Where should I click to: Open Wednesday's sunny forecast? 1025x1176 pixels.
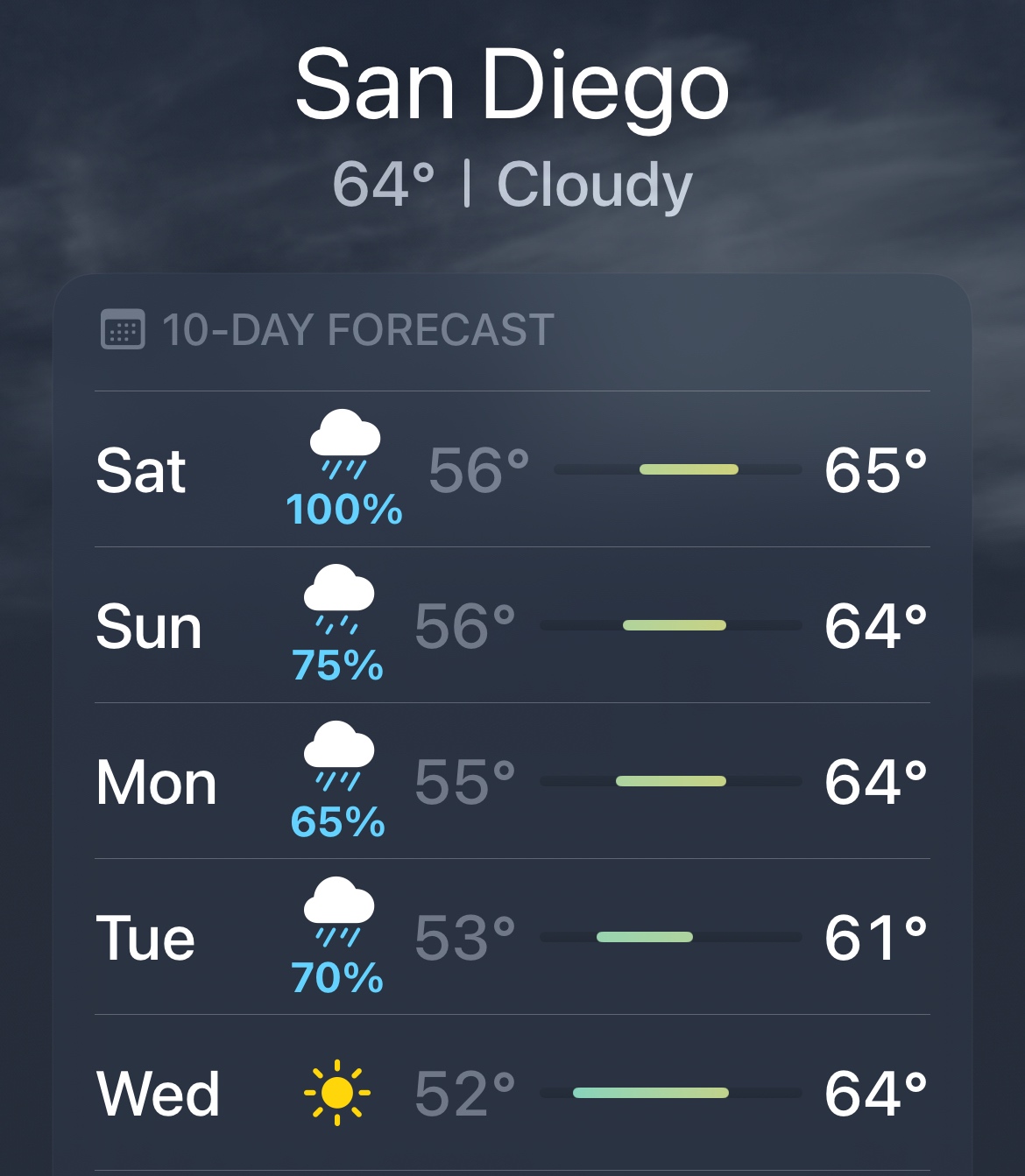click(512, 1094)
